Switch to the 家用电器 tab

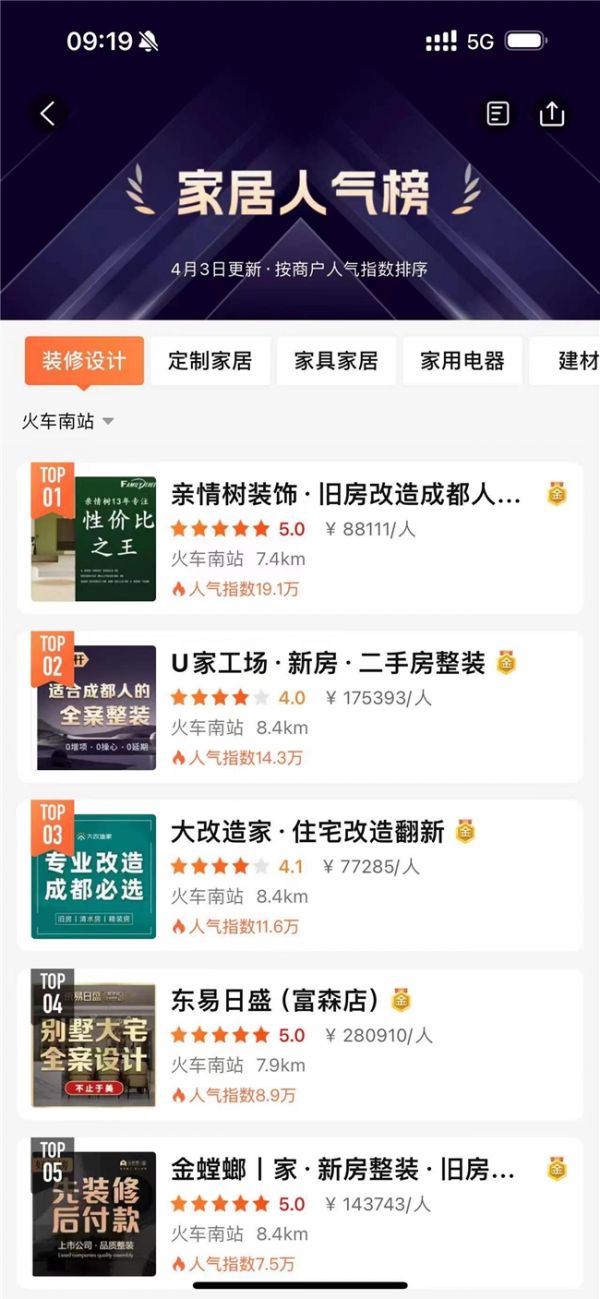(x=462, y=361)
